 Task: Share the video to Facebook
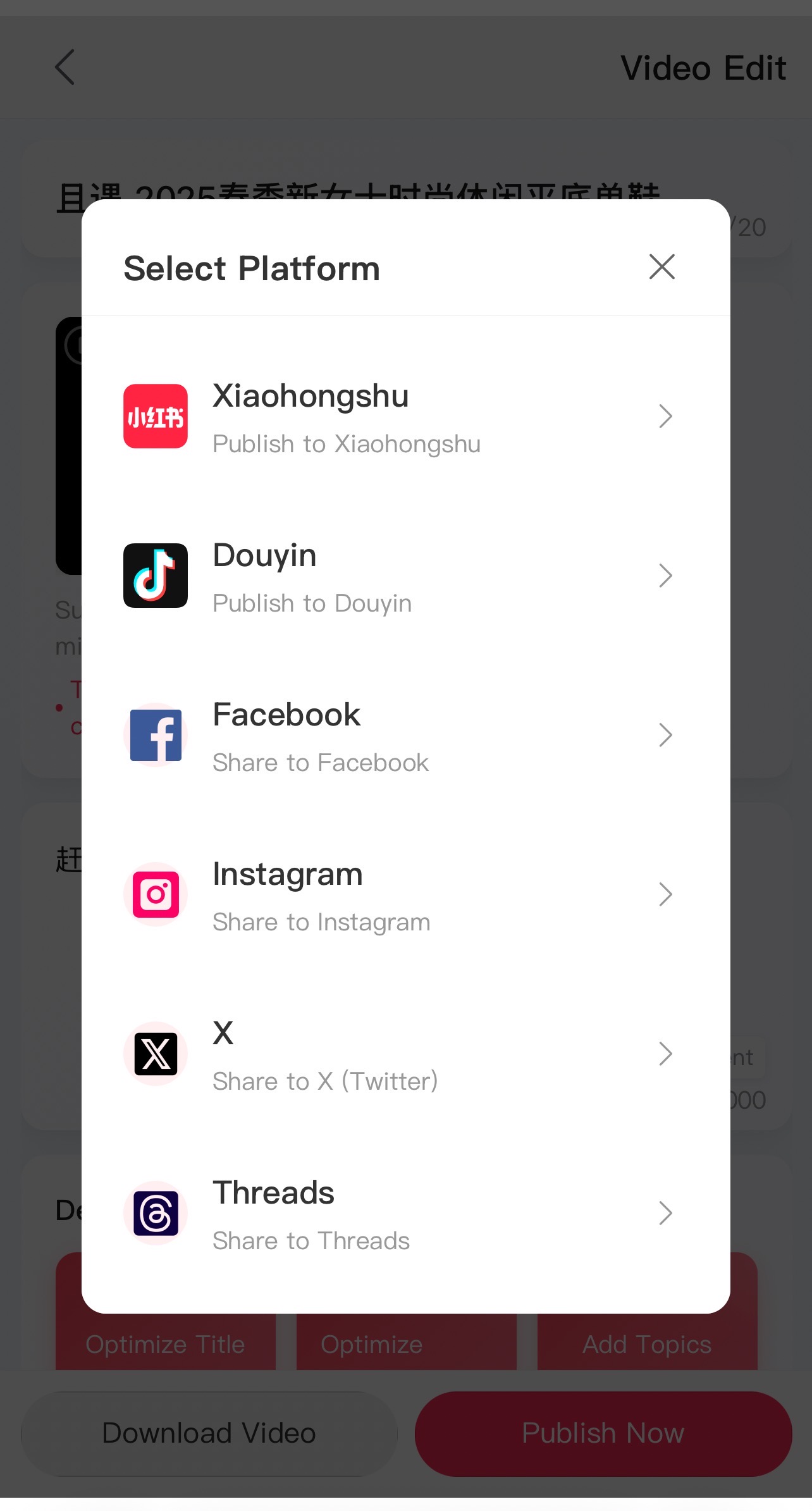point(405,736)
